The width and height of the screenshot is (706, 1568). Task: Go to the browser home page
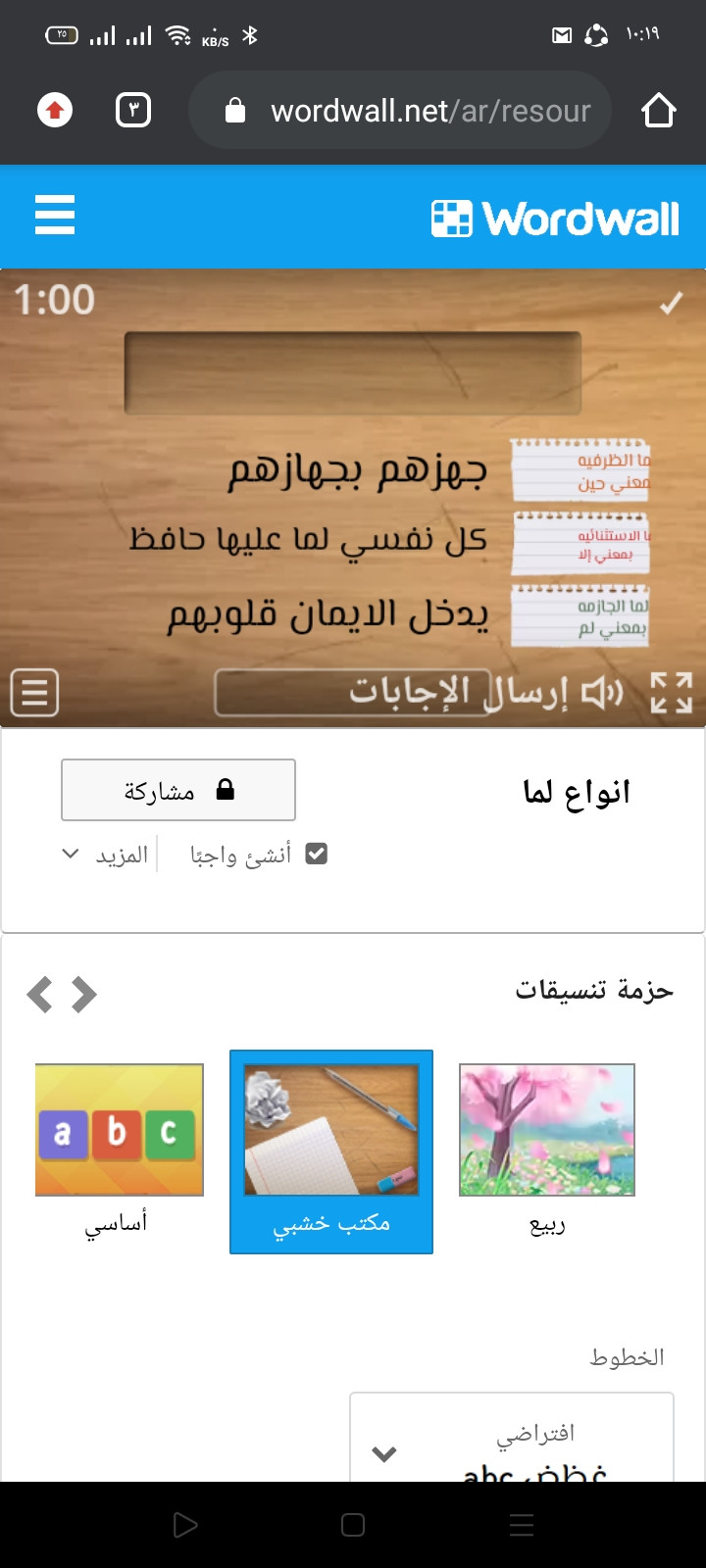pyautogui.click(x=658, y=111)
